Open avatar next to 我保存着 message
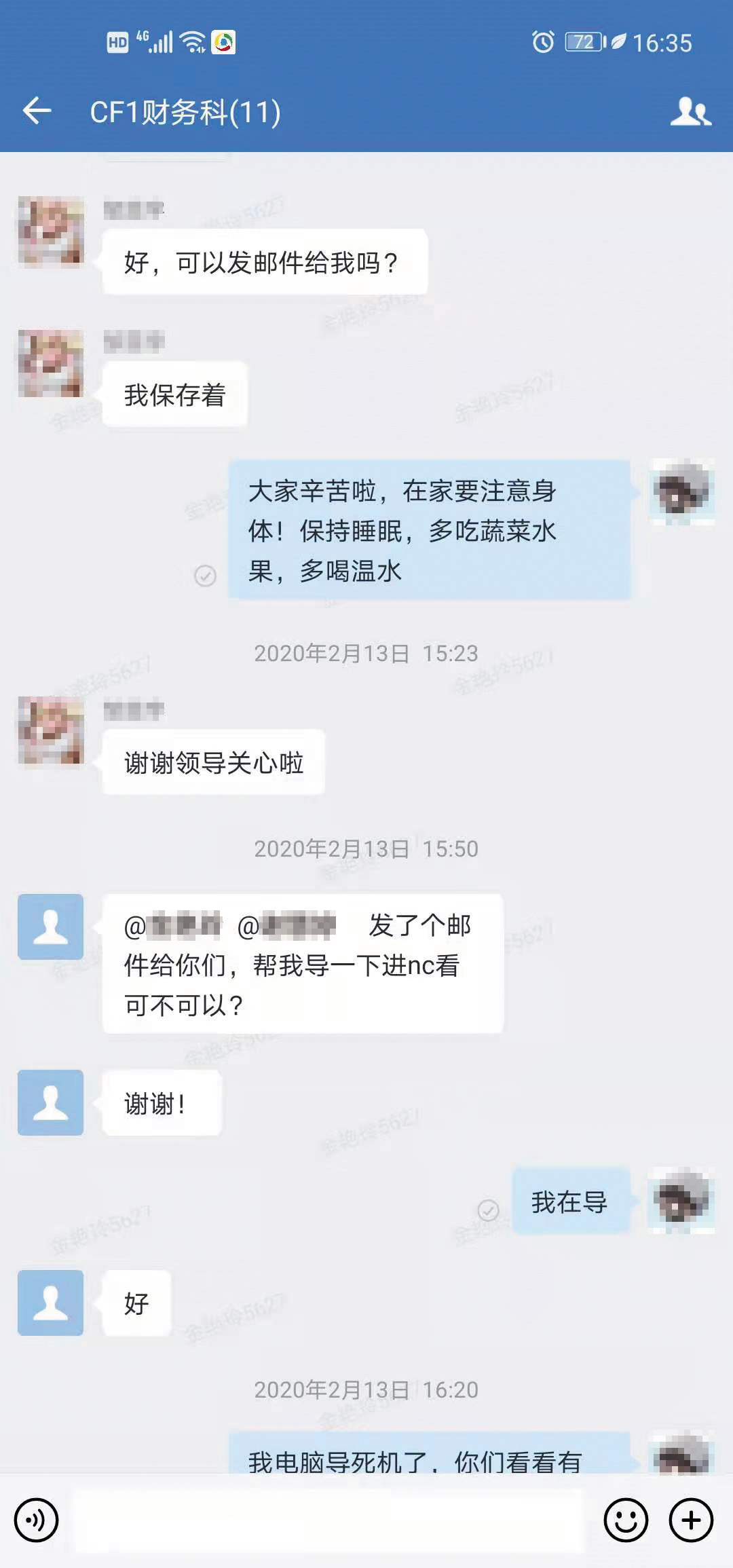Image resolution: width=733 pixels, height=1568 pixels. pyautogui.click(x=51, y=364)
